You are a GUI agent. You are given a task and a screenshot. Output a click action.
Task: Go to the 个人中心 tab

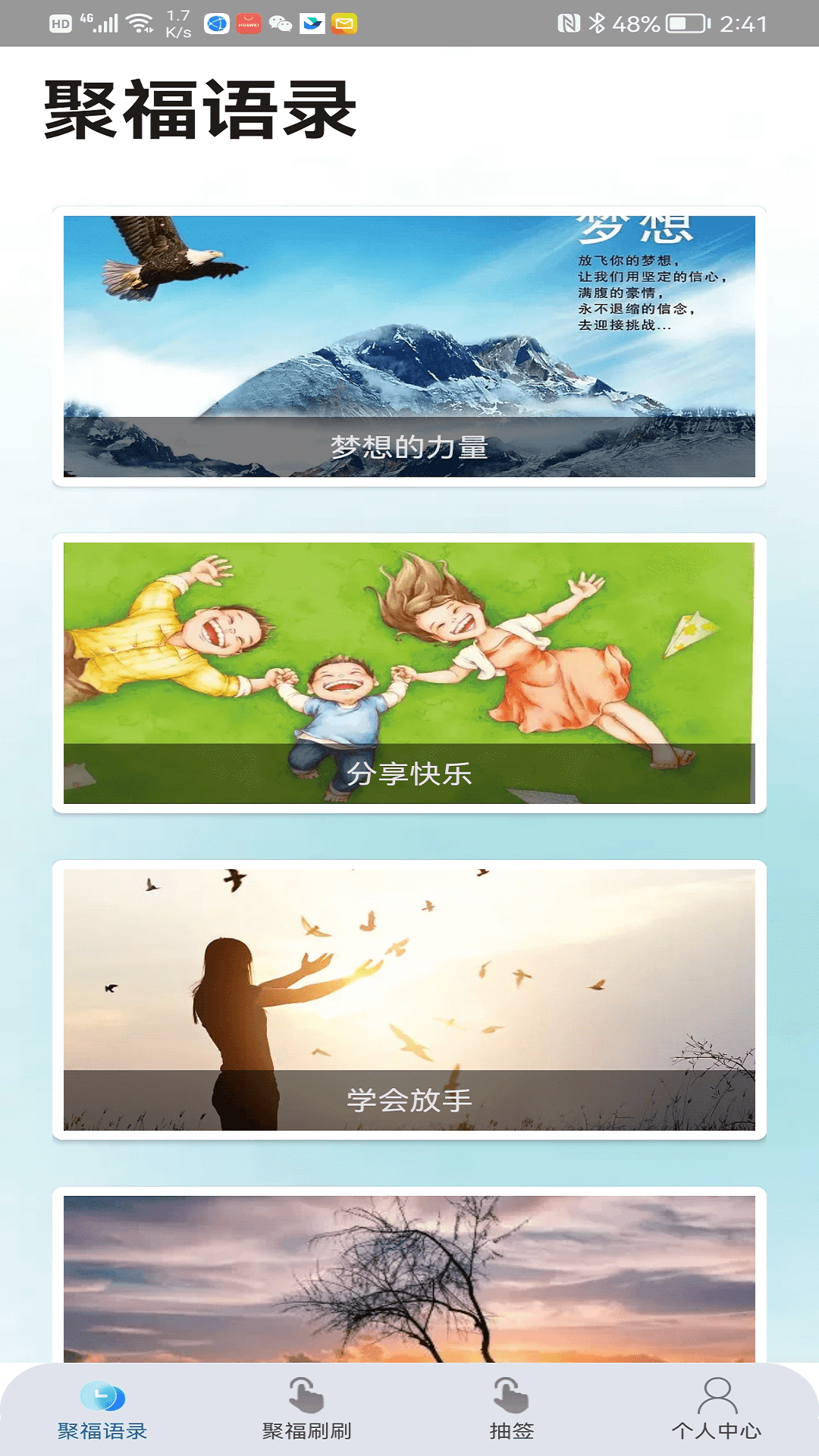(x=717, y=1410)
